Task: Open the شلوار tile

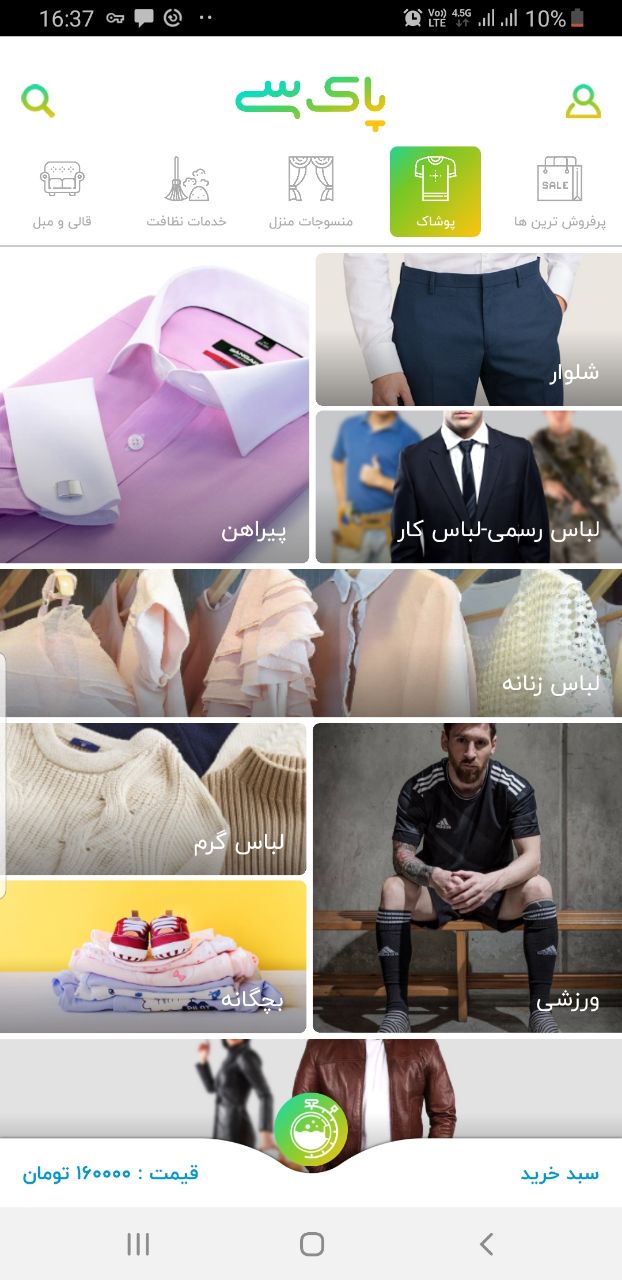Action: (x=468, y=329)
